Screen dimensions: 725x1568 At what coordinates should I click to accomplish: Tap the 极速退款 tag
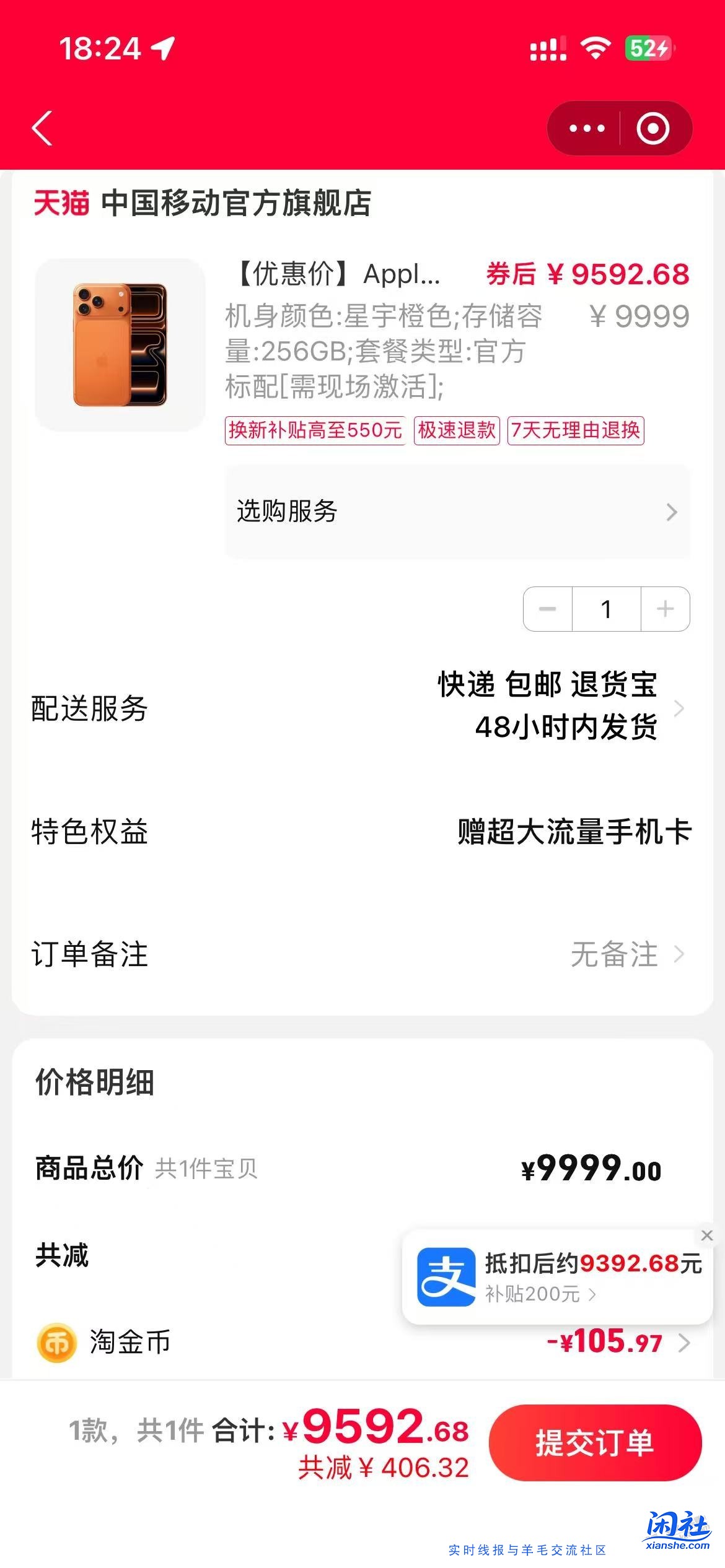[457, 431]
